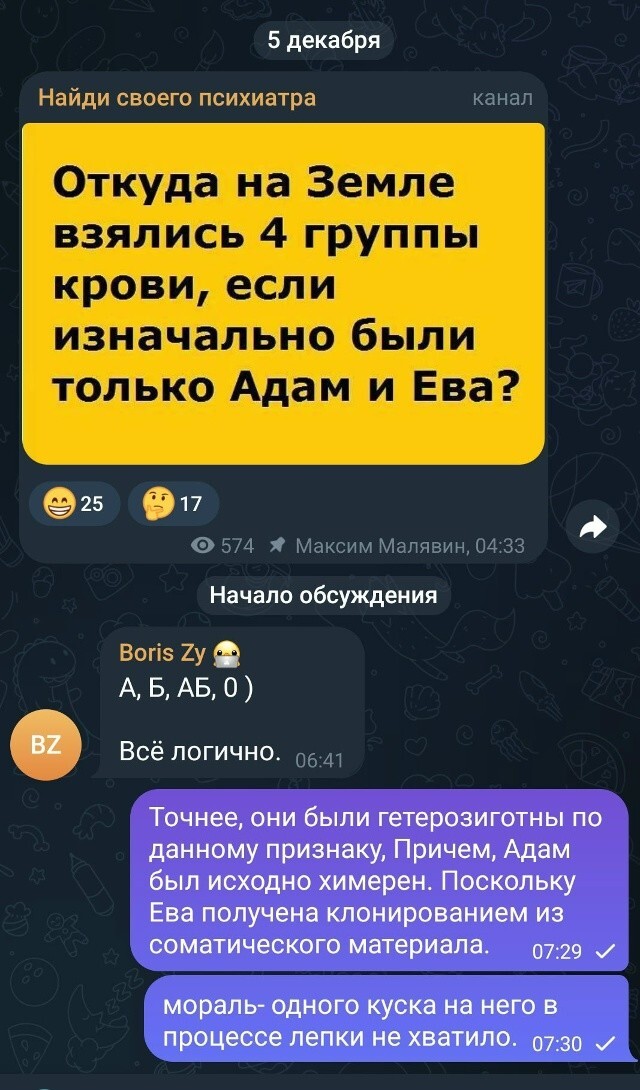
Task: Add the grinning emoji reaction with 25
Action: click(76, 504)
